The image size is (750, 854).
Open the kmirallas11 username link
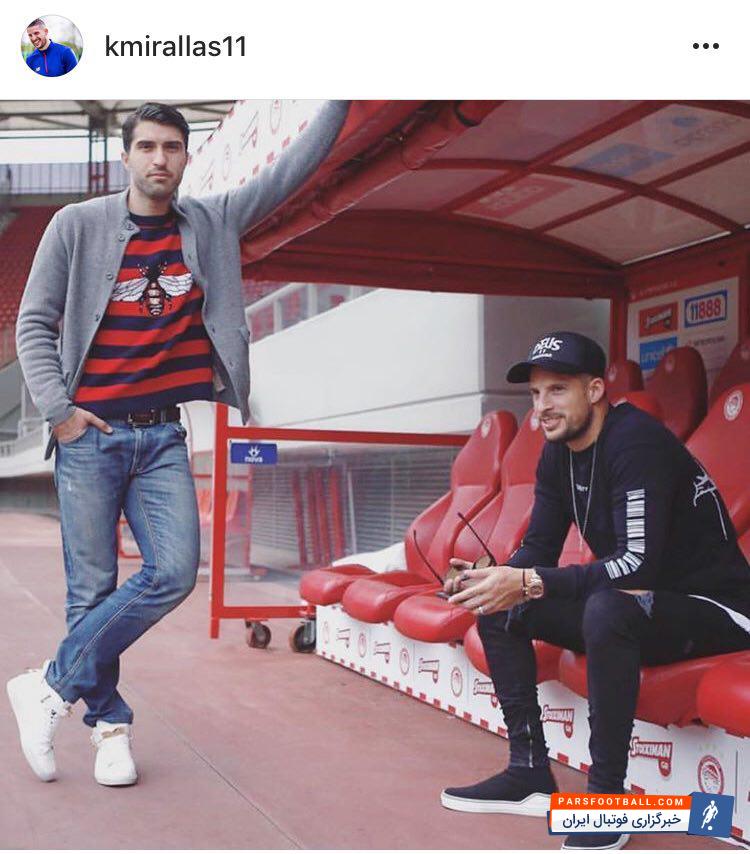[x=175, y=47]
